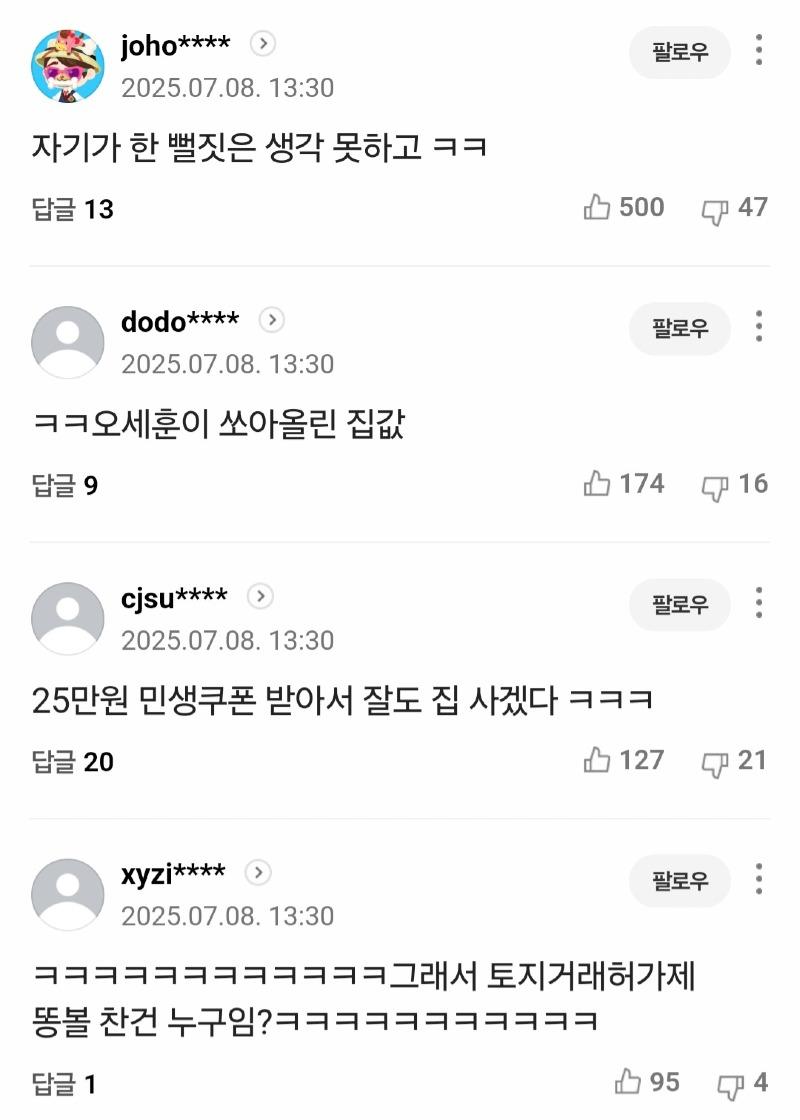View the 1 reply to xyzi****'s comment
Viewport: 800px width, 1120px height.
coord(65,1084)
